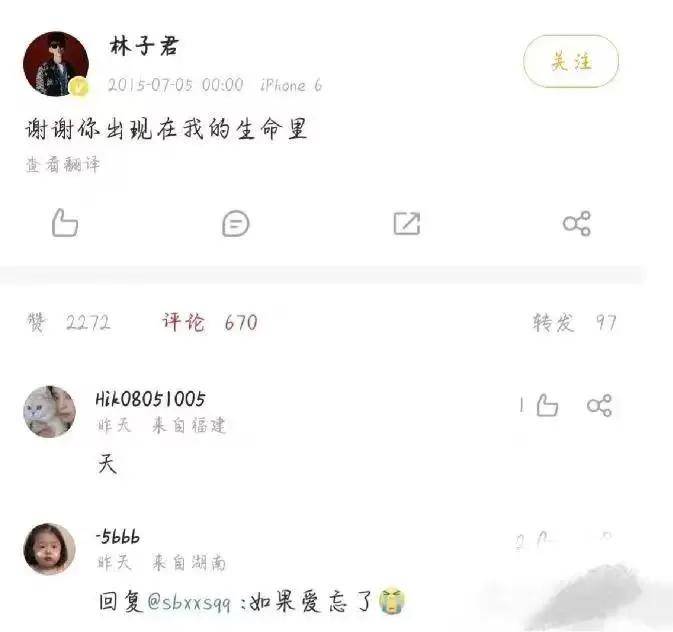Open the @sbxxsqq mention link

[x=190, y=602]
